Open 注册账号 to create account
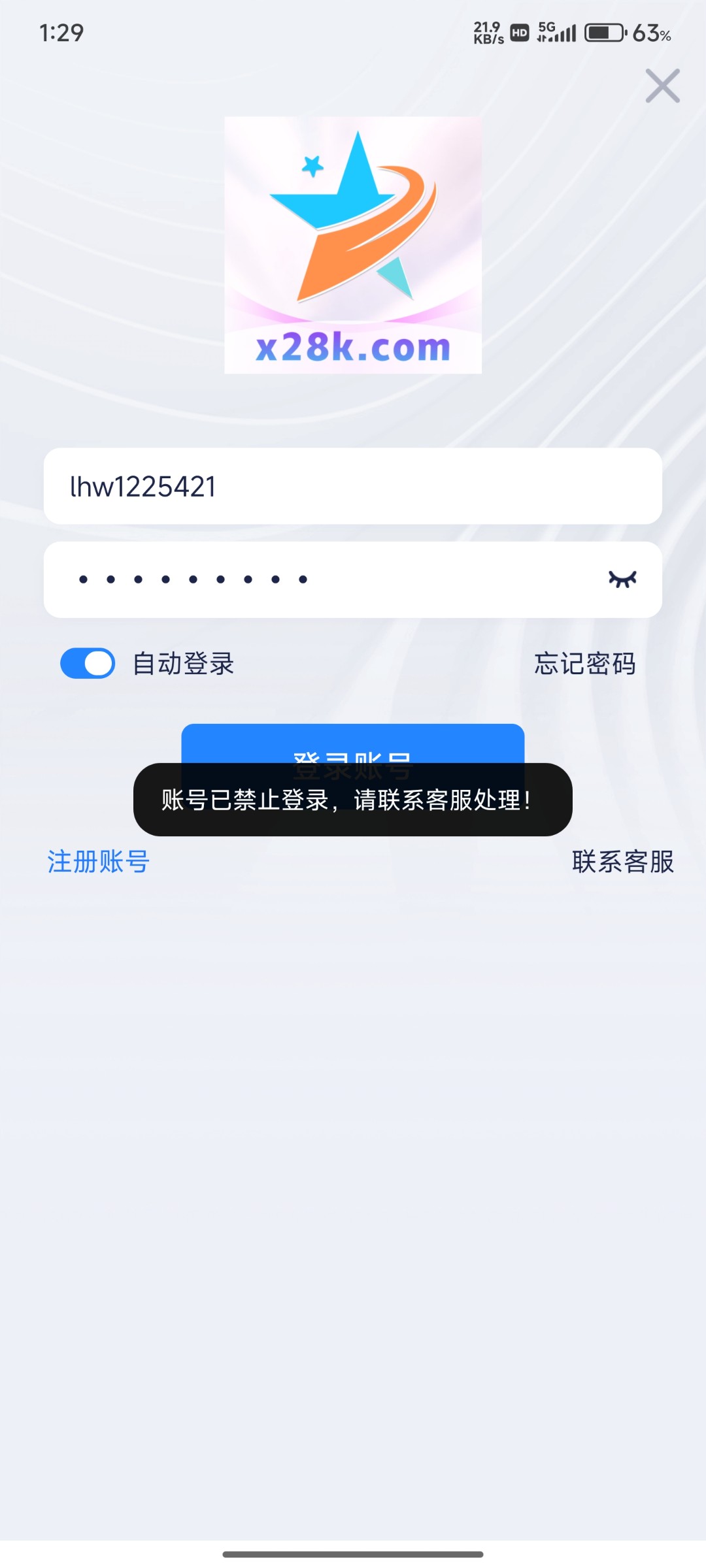The image size is (706, 1568). click(x=99, y=862)
